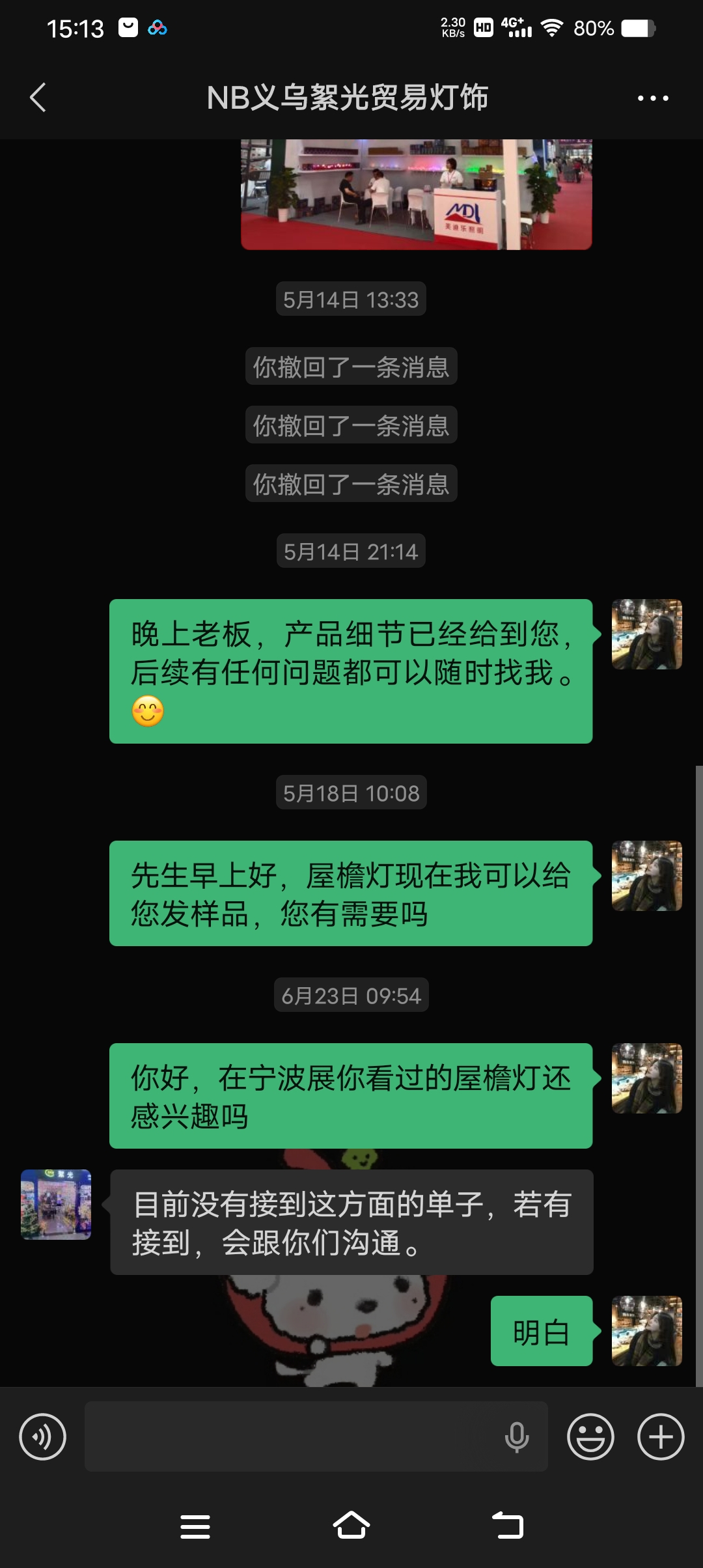Screen dimensions: 703x1568
Task: Open the plus attachment menu
Action: click(661, 1436)
